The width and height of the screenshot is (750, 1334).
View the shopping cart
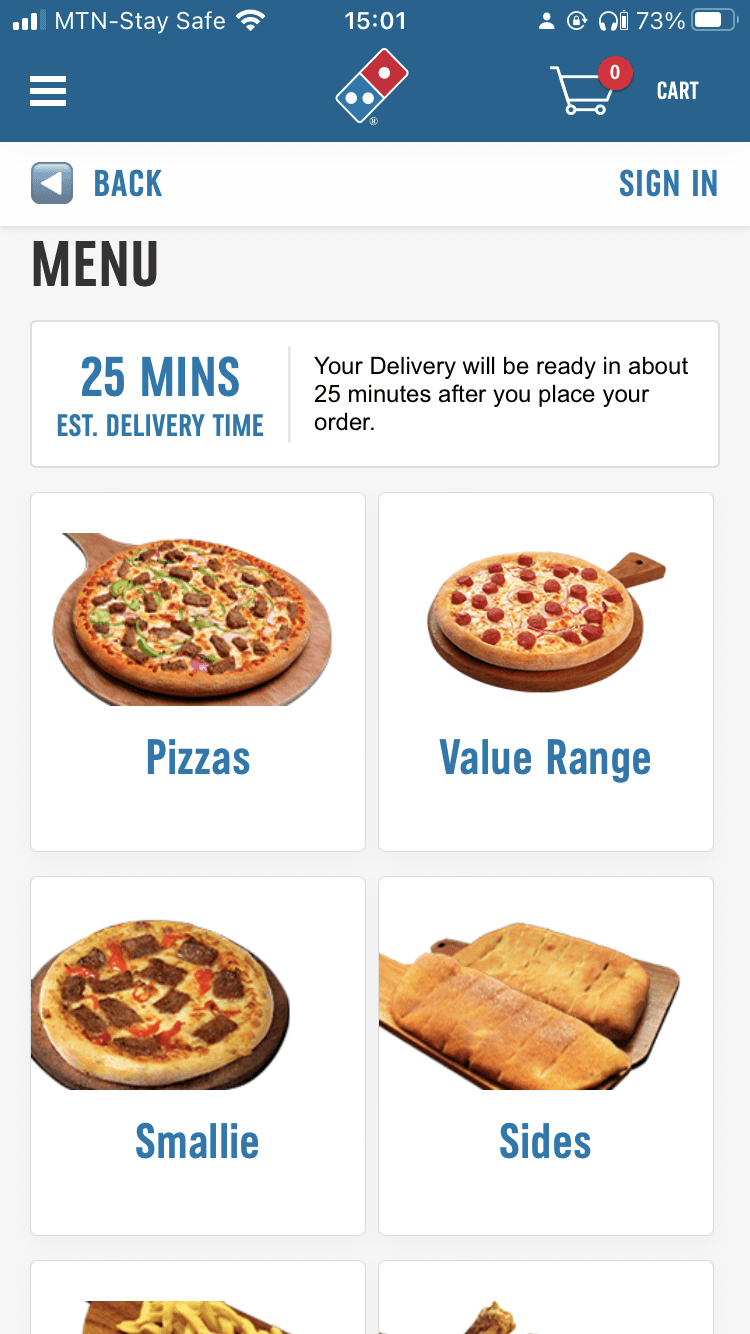point(622,91)
